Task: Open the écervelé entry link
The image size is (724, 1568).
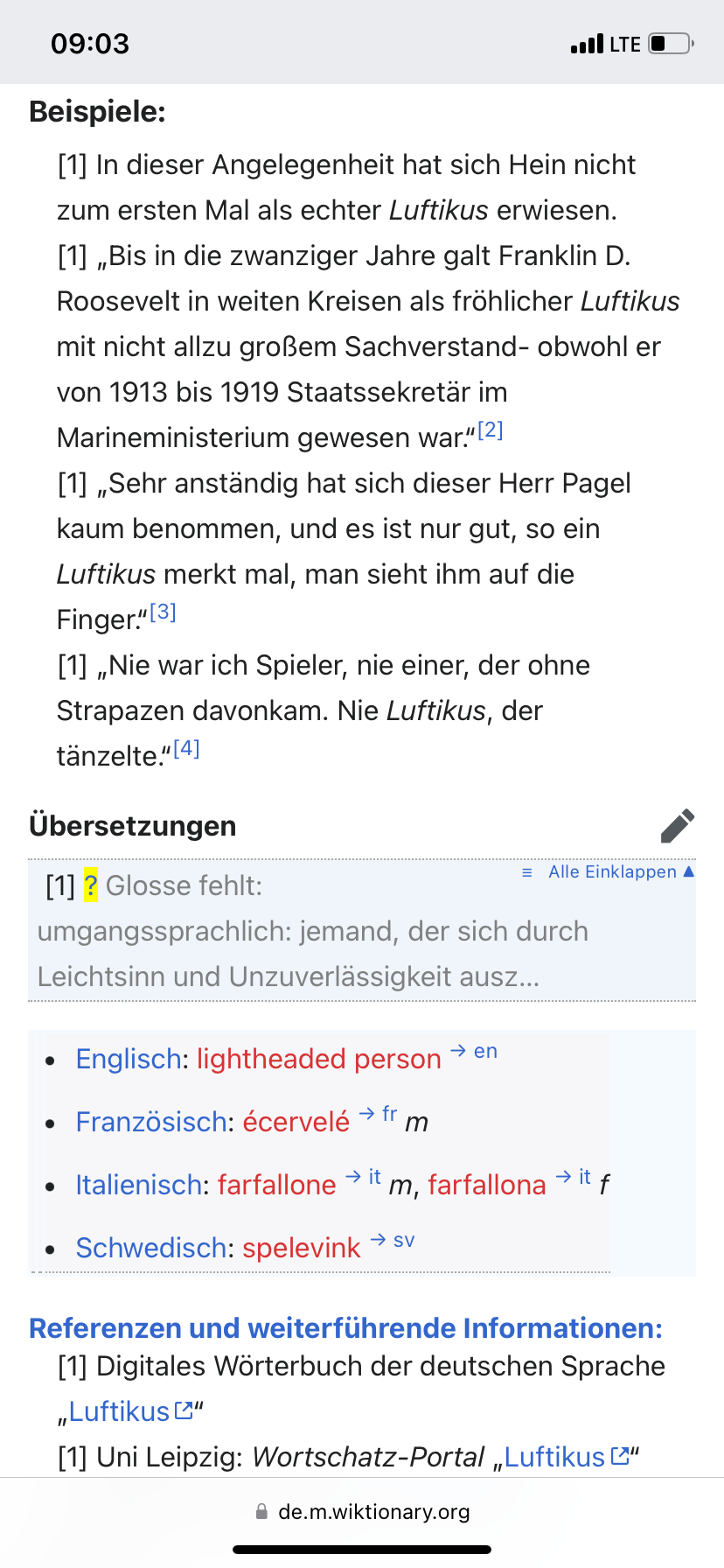Action: (296, 1122)
